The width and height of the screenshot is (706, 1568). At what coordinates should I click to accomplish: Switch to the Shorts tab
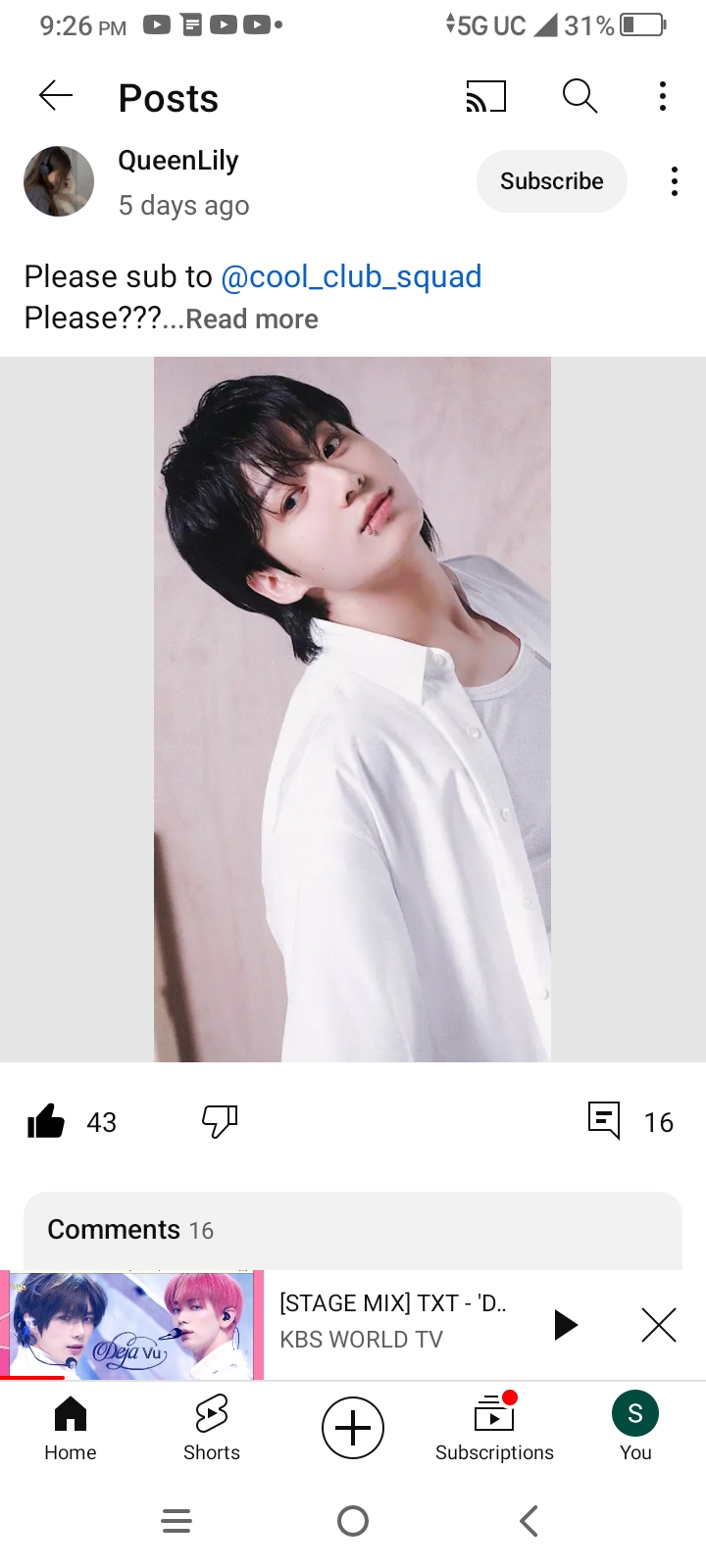(212, 1428)
